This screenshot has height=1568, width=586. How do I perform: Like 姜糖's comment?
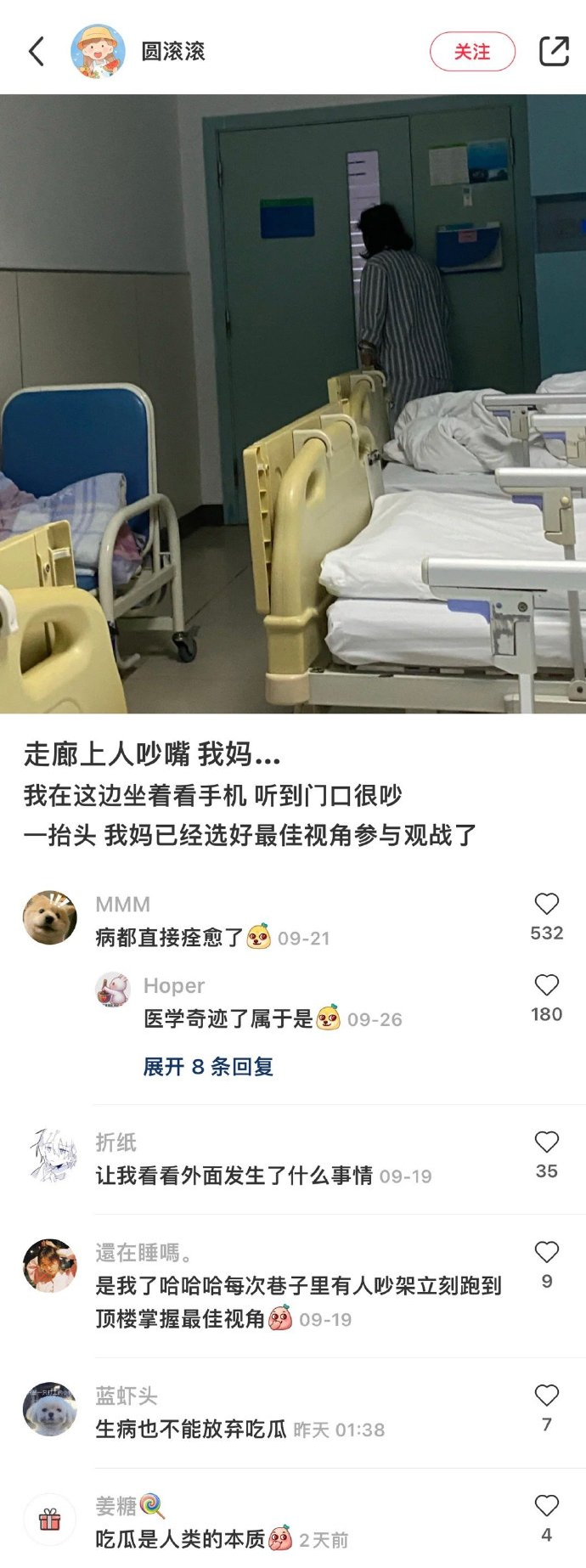[546, 1506]
